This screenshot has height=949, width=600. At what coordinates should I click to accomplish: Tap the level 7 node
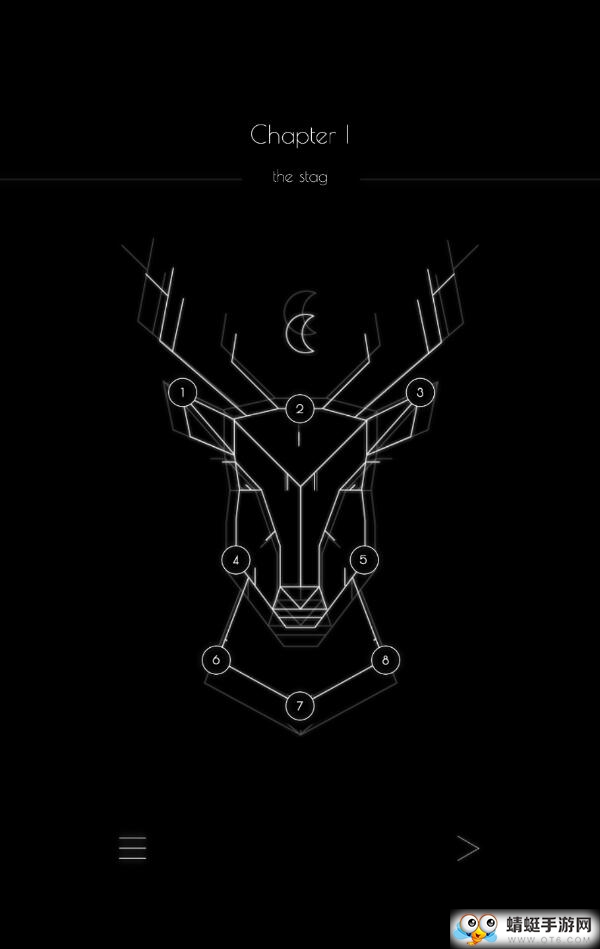click(x=299, y=706)
